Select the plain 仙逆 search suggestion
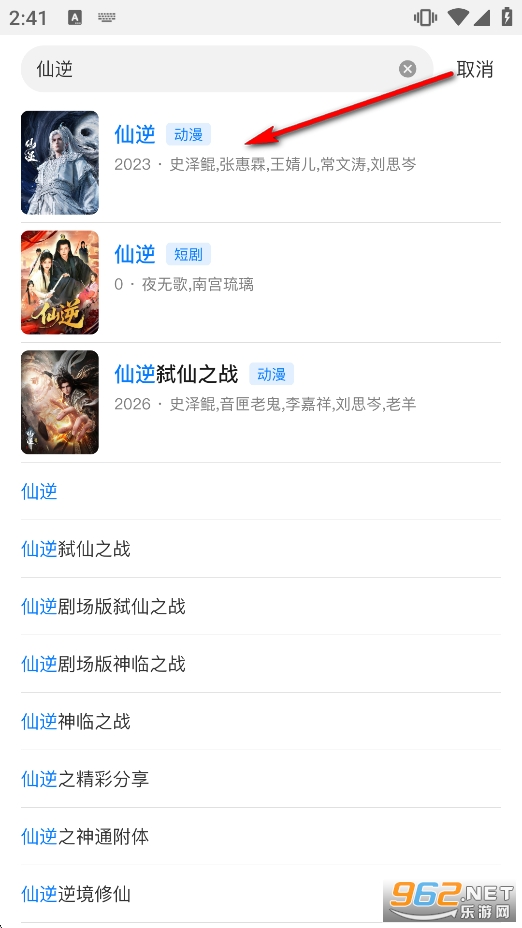Image resolution: width=522 pixels, height=928 pixels. click(x=261, y=491)
